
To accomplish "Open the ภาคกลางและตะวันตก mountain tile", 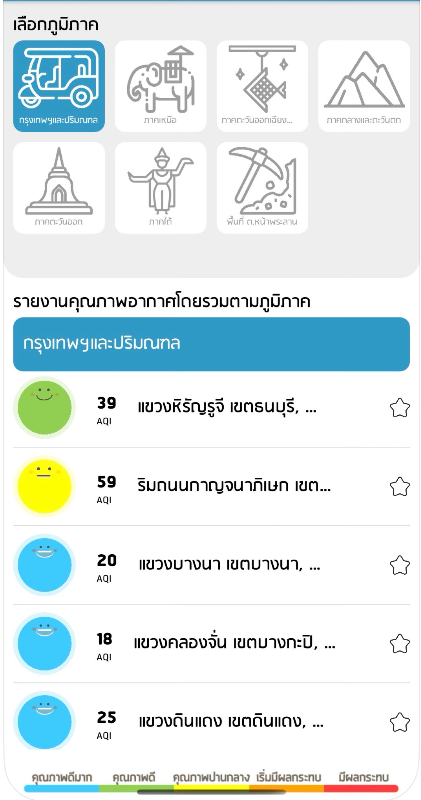I will 364,86.
